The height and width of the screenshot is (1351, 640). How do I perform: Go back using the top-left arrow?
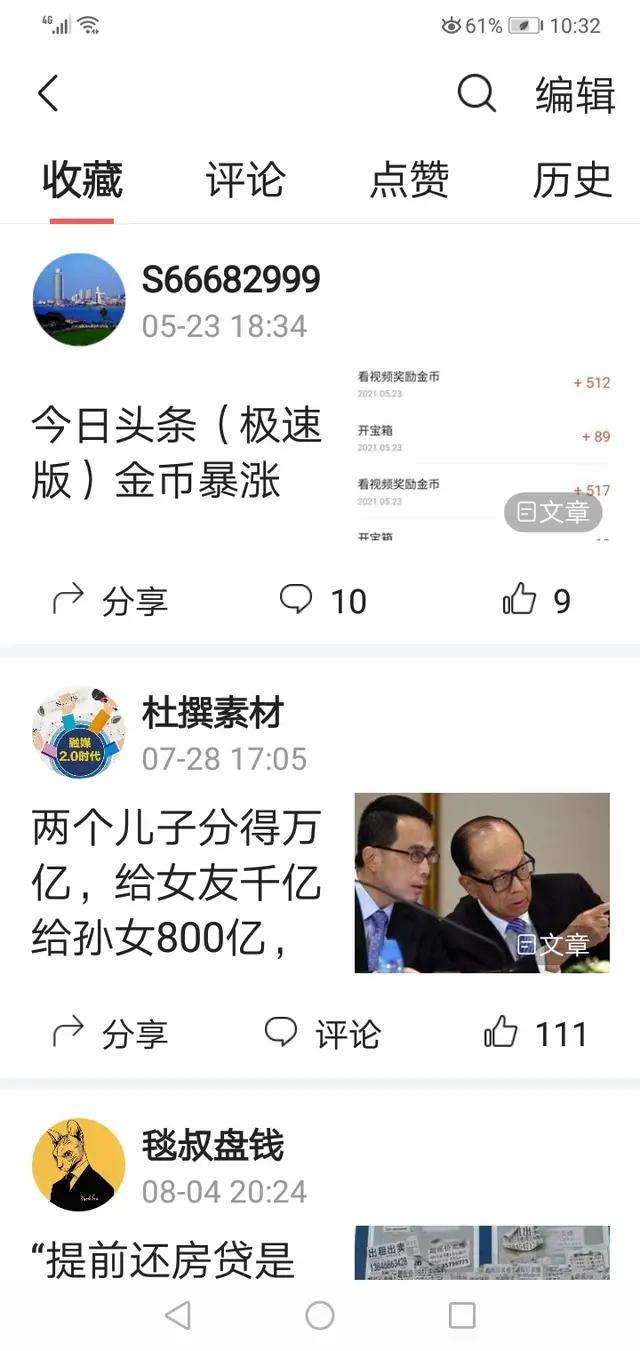(48, 94)
